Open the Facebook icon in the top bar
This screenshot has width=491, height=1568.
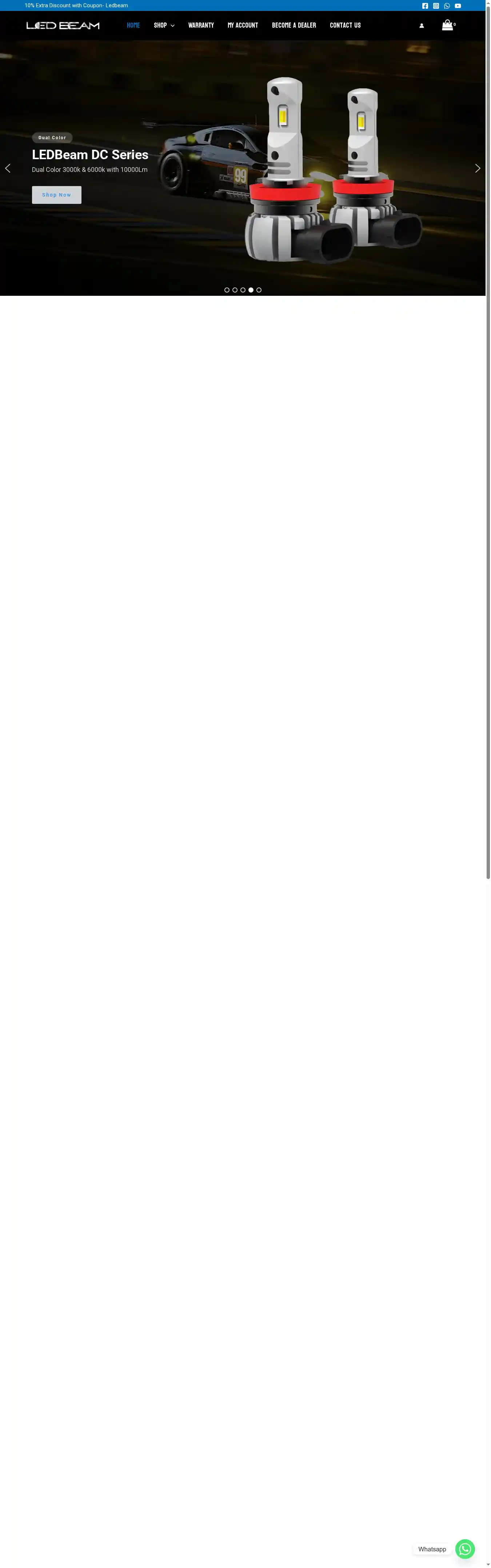(x=425, y=5)
